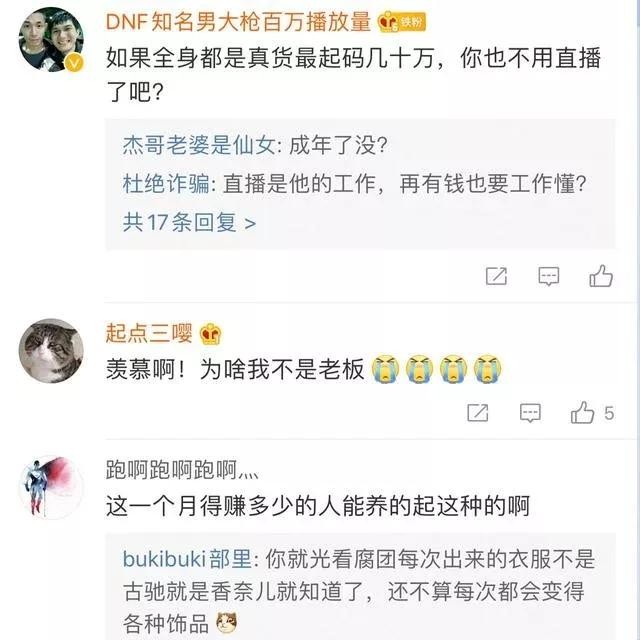Comment on 起点三嘤's reply

pyautogui.click(x=530, y=412)
